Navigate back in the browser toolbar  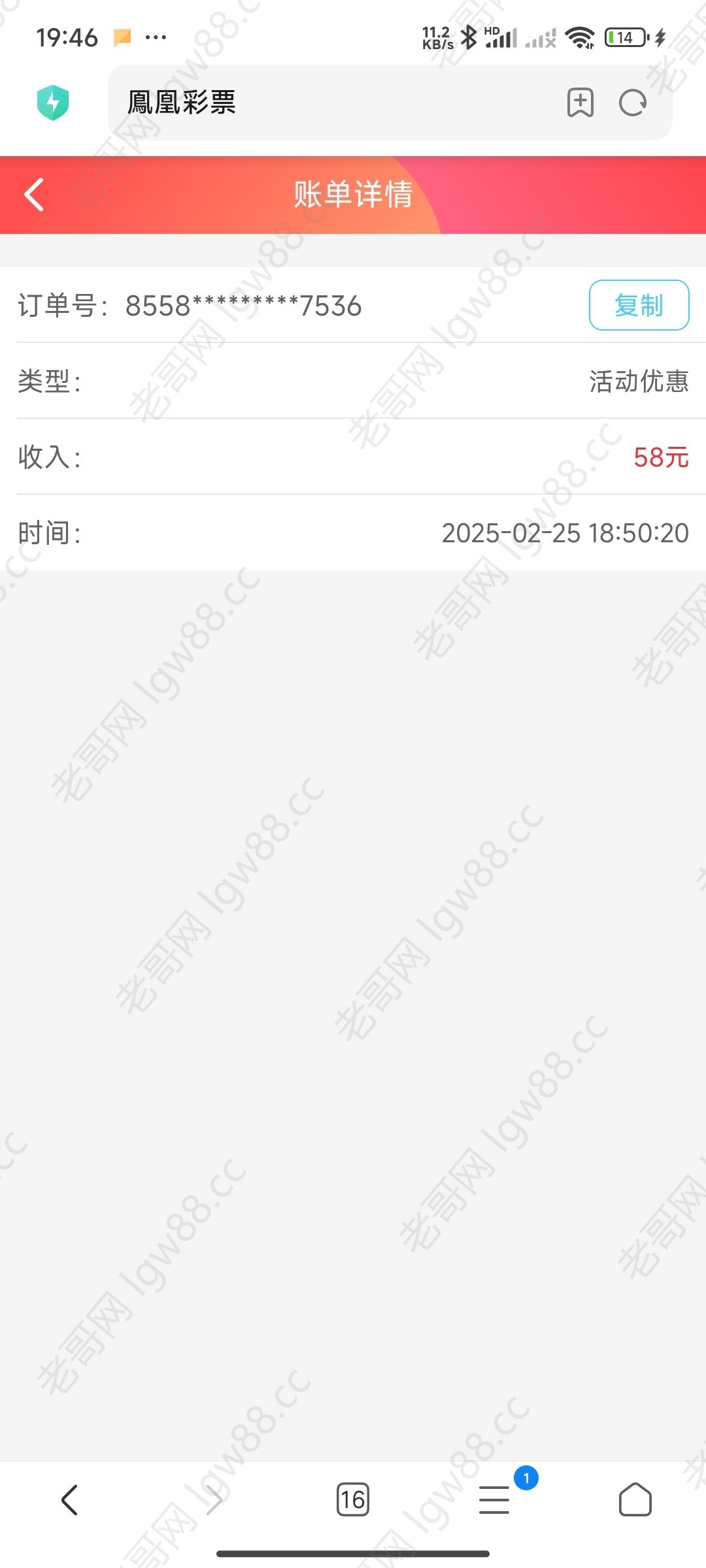tap(69, 1499)
